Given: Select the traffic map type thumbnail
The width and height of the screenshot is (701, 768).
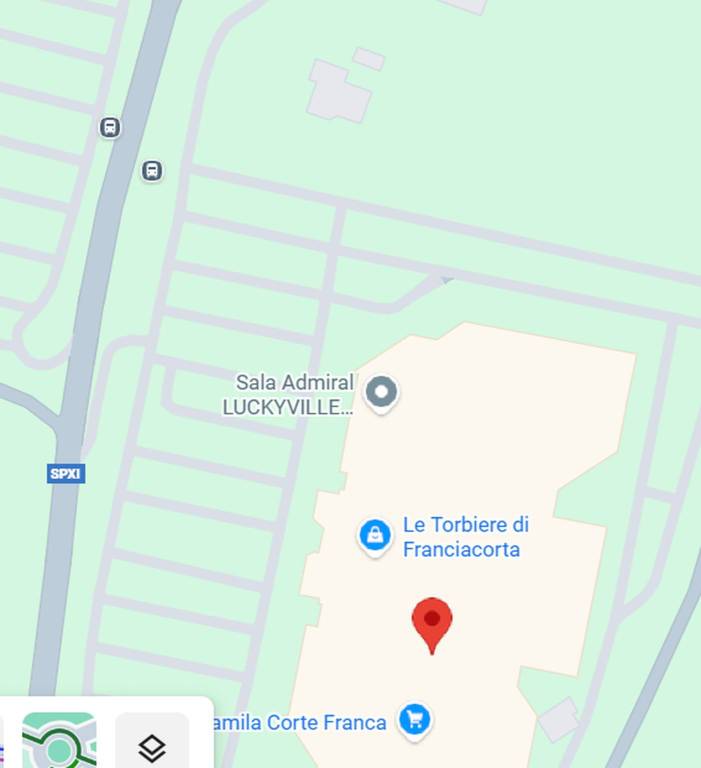Looking at the screenshot, I should click(59, 742).
